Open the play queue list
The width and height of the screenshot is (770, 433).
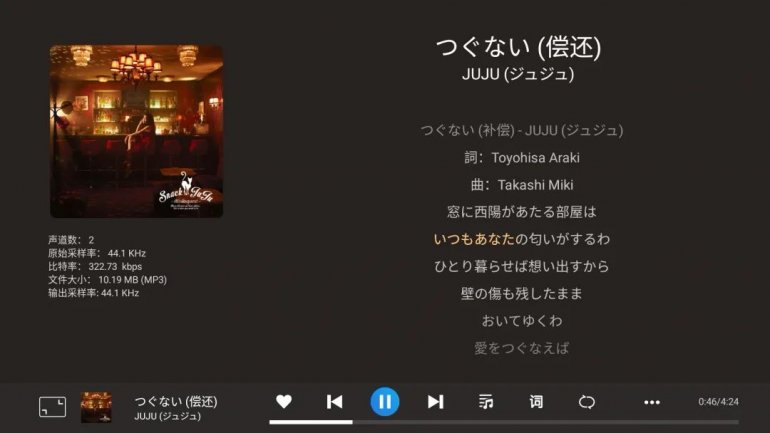[x=486, y=402]
